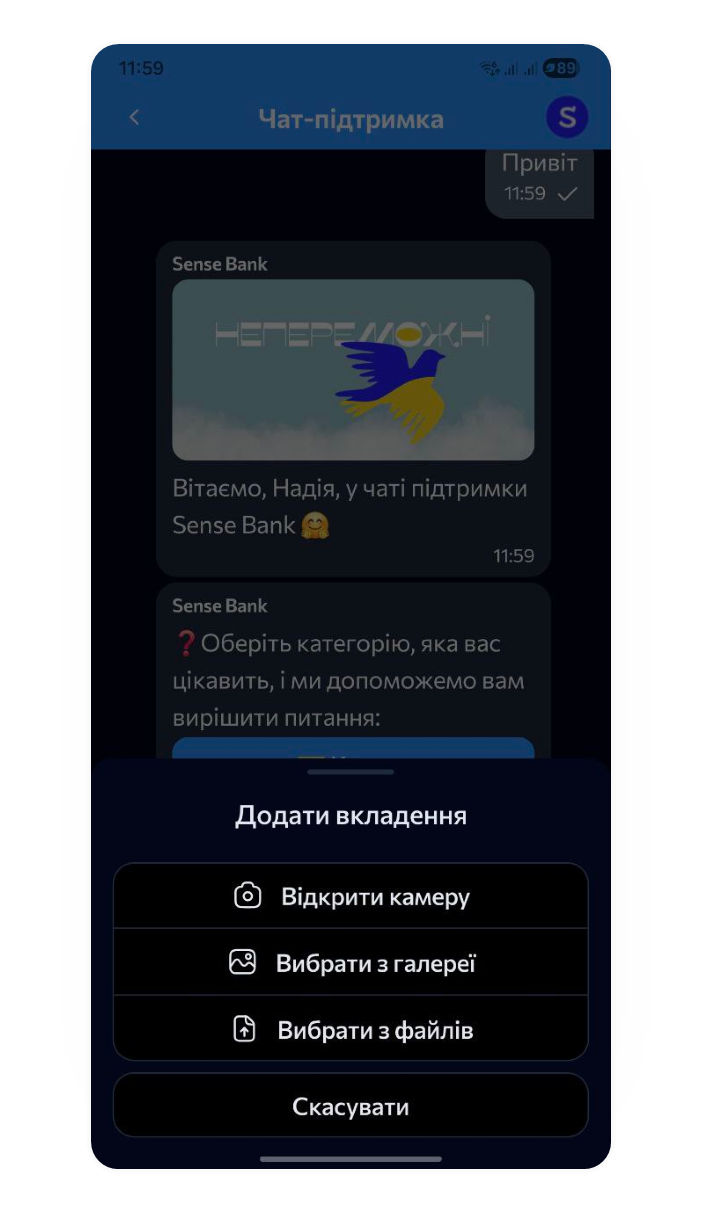Select 'Вибрати з файлів' option
715x1223 pixels.
pyautogui.click(x=350, y=1030)
